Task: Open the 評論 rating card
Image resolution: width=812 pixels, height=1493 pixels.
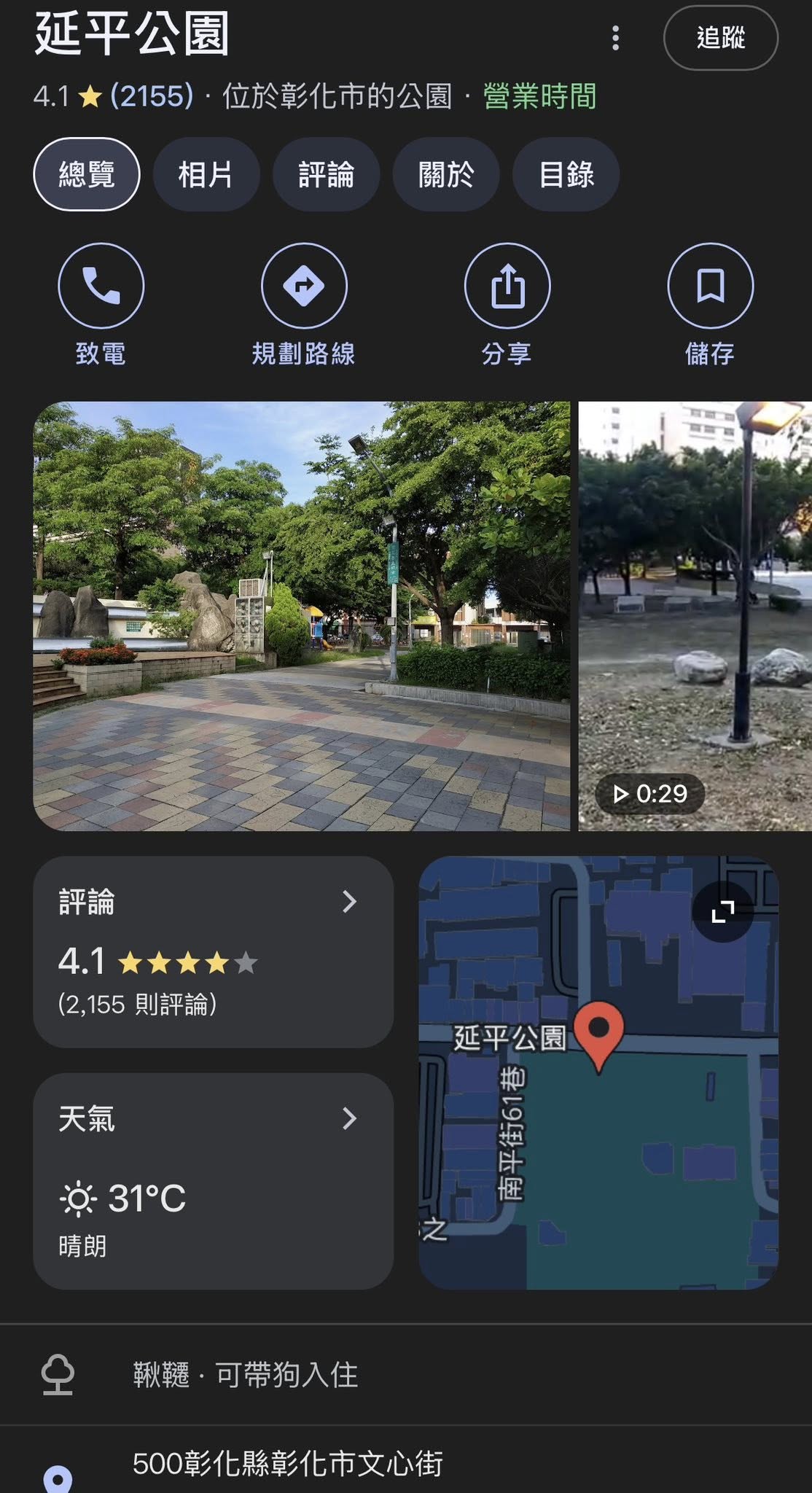Action: pyautogui.click(x=213, y=951)
